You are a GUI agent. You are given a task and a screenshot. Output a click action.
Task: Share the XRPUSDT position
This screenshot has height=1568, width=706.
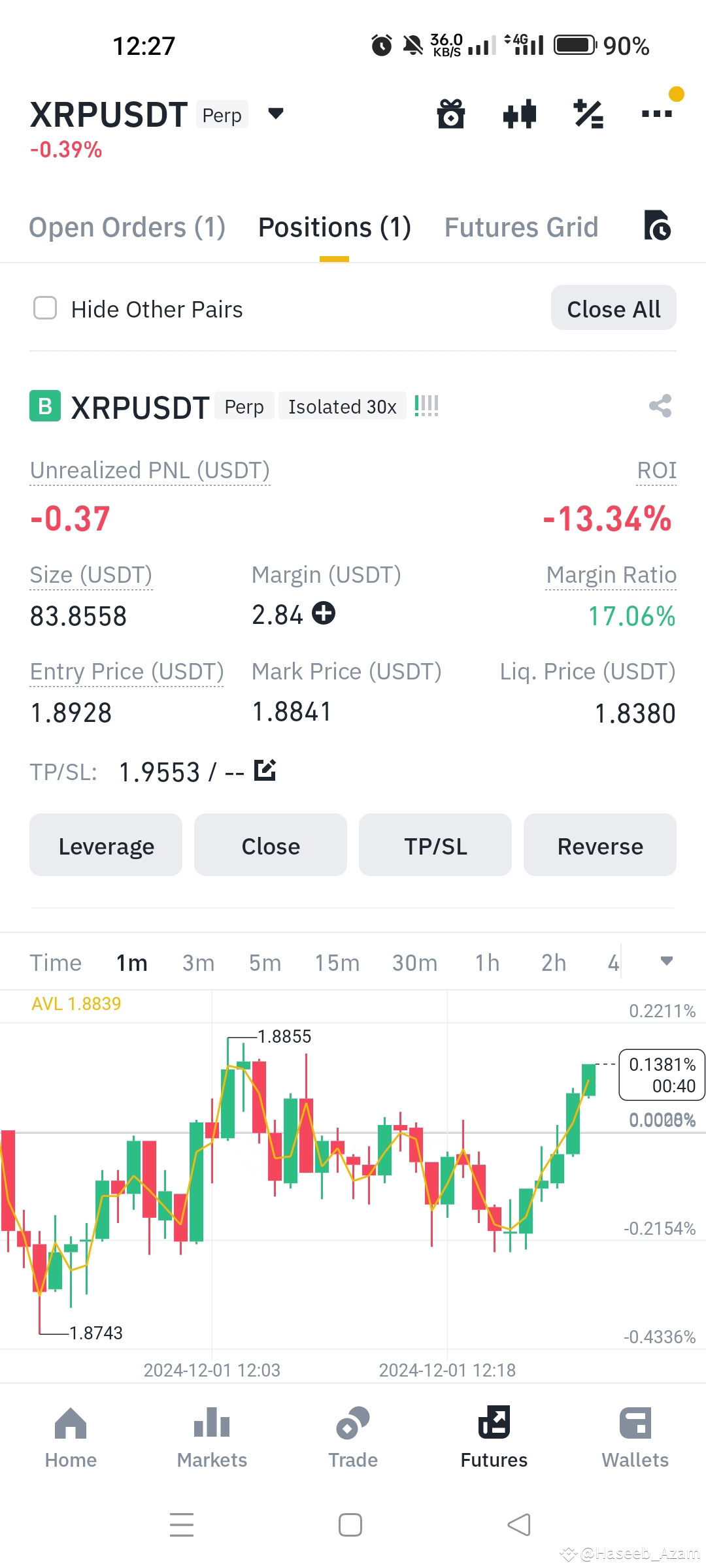pos(660,406)
